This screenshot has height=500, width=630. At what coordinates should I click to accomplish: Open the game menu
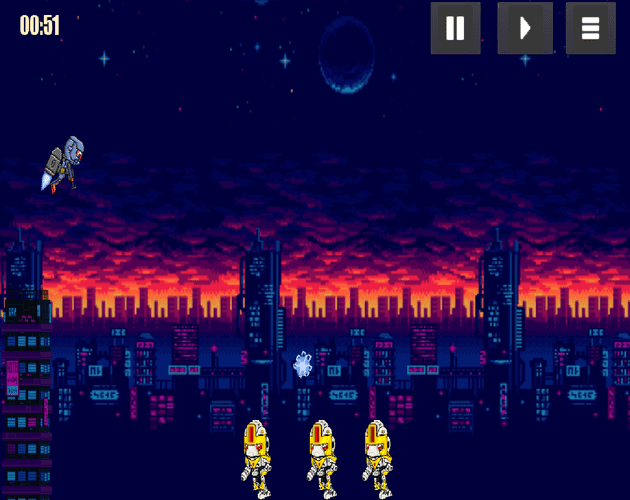tap(591, 28)
